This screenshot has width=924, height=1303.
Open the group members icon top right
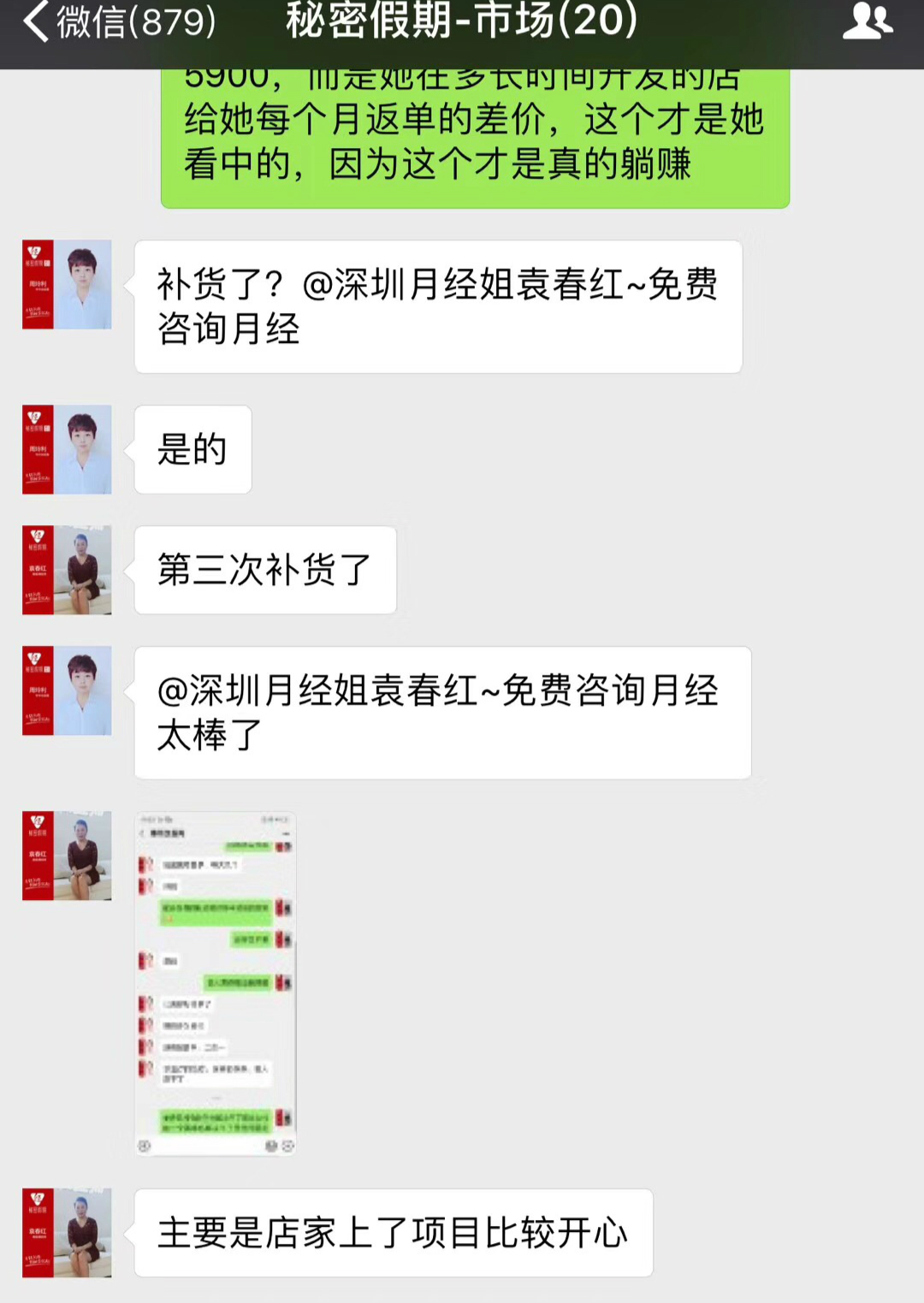click(868, 25)
